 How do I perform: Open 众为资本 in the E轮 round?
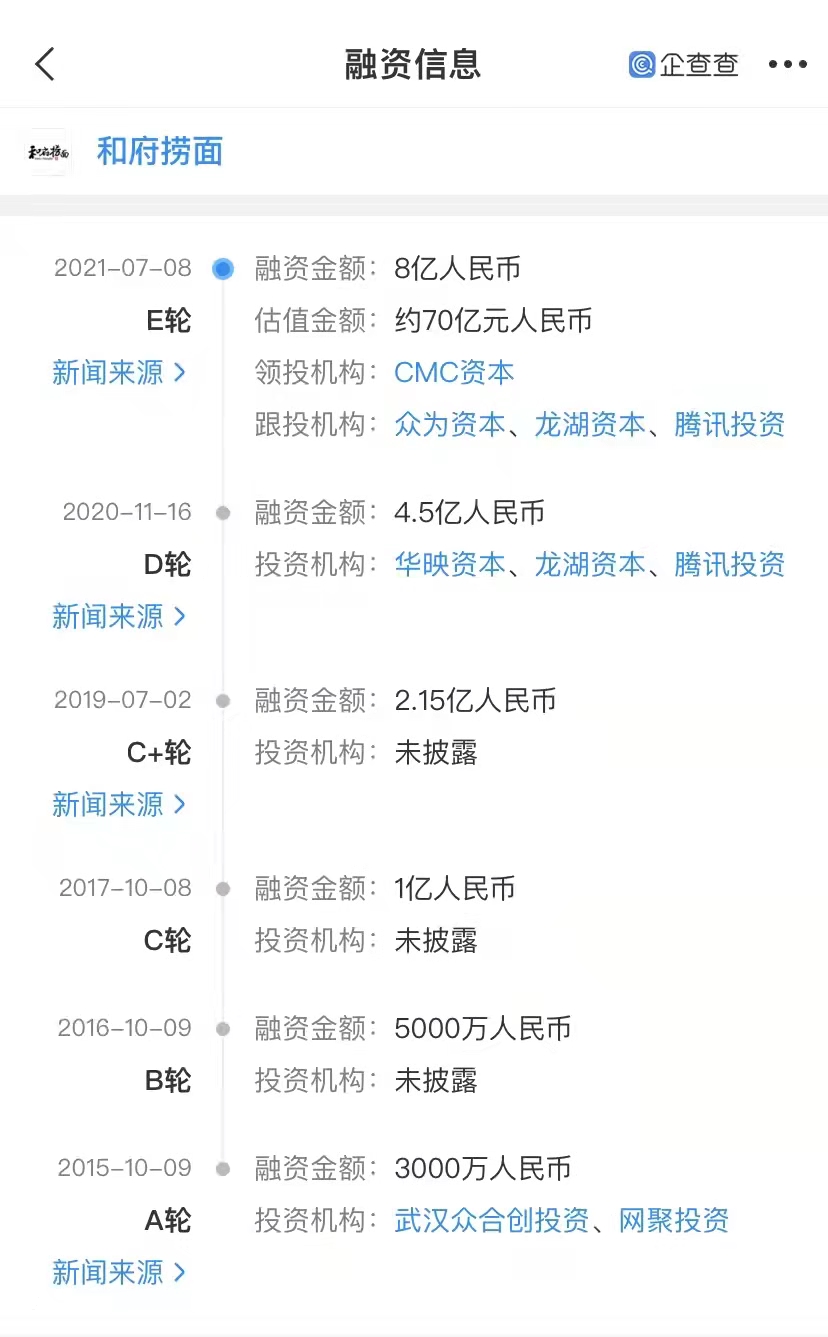pyautogui.click(x=450, y=425)
